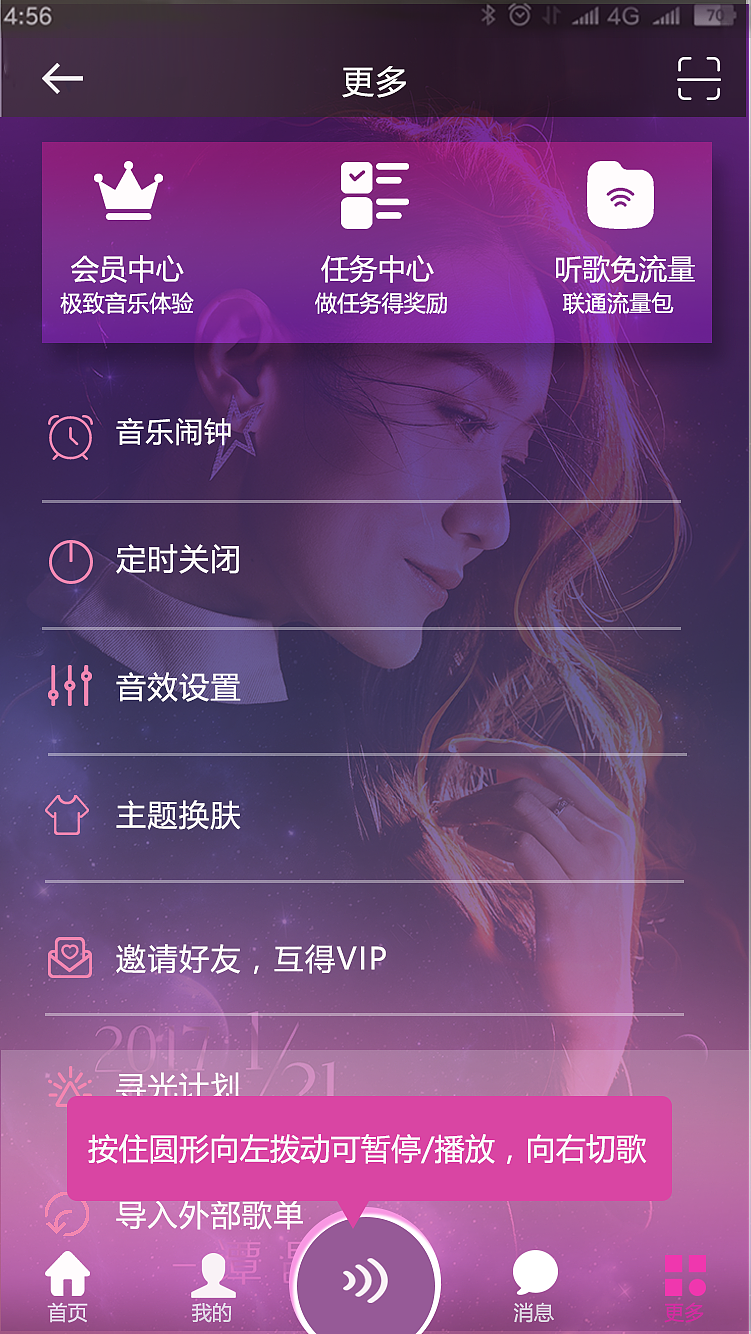This screenshot has height=1334, width=751.
Task: Select the 更多 tab at bottom right
Action: pos(684,1285)
